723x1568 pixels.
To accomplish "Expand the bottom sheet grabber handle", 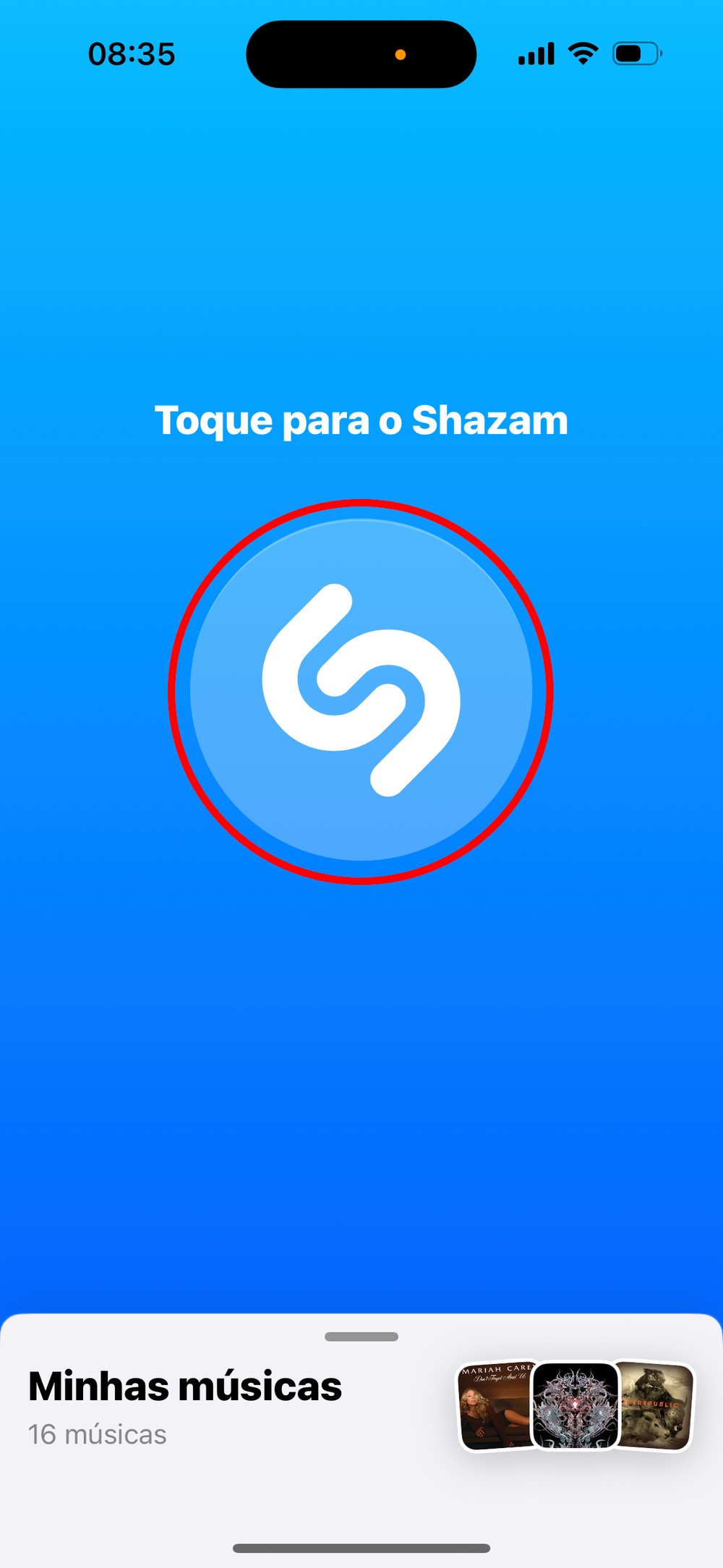I will coord(361,1337).
